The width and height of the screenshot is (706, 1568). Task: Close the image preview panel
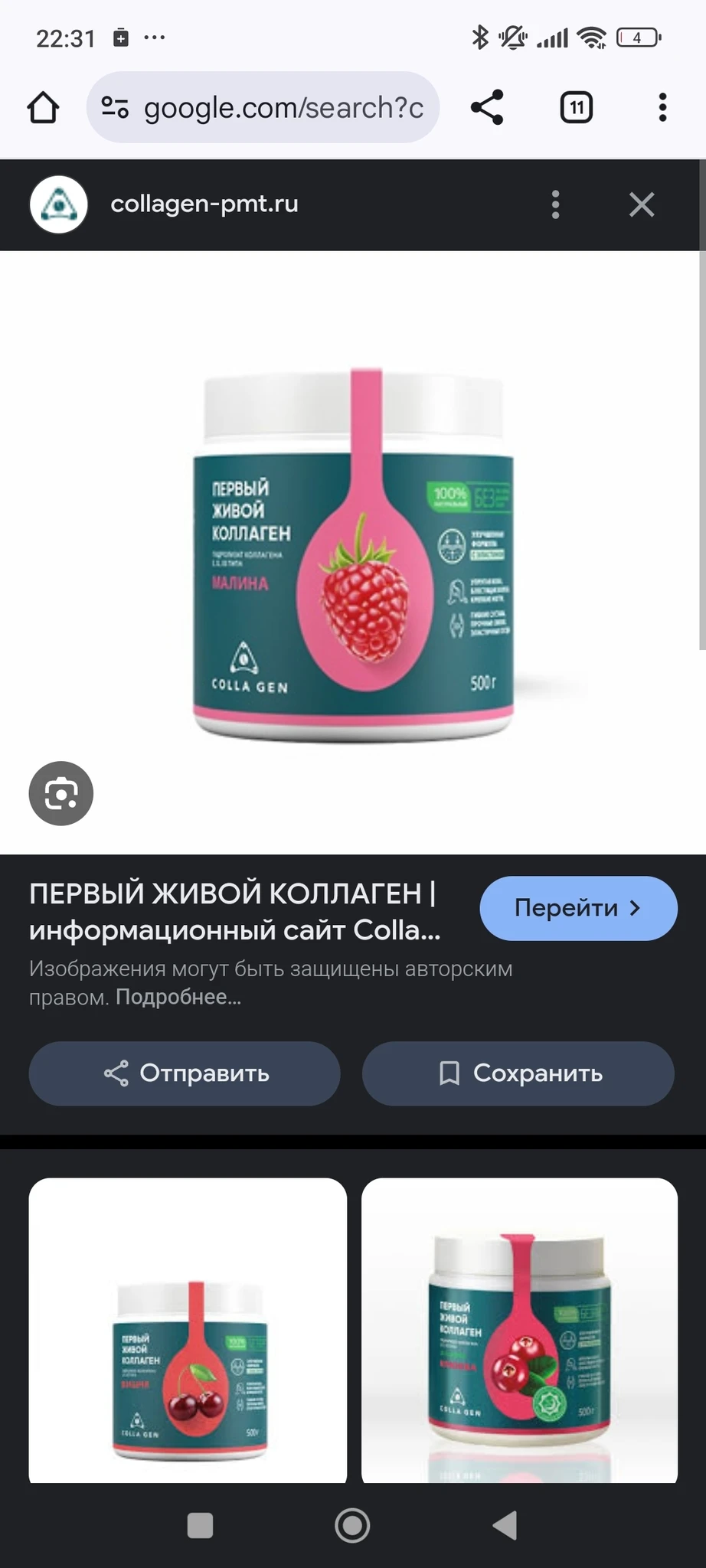pos(642,204)
